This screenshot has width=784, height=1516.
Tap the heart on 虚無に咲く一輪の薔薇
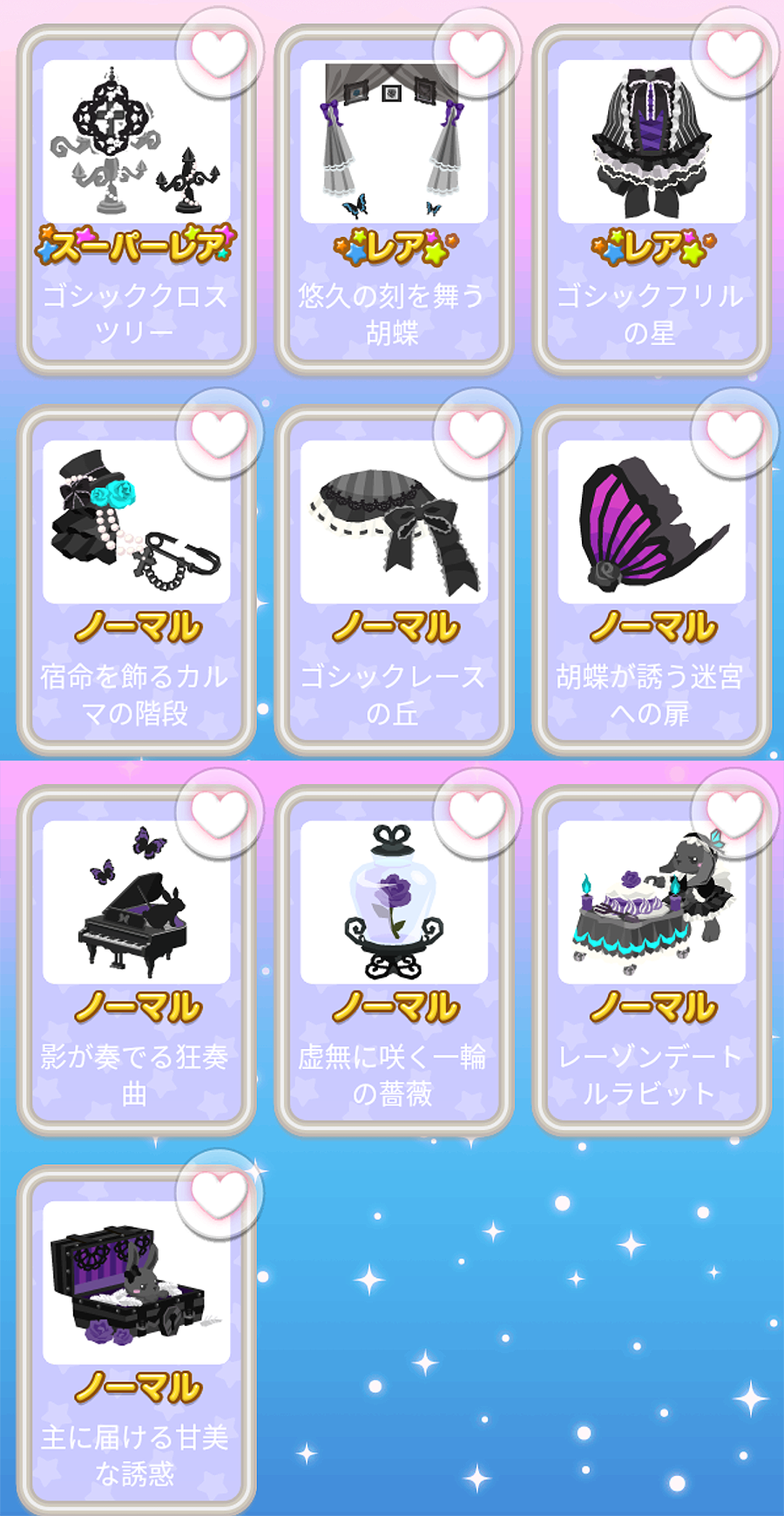(476, 813)
